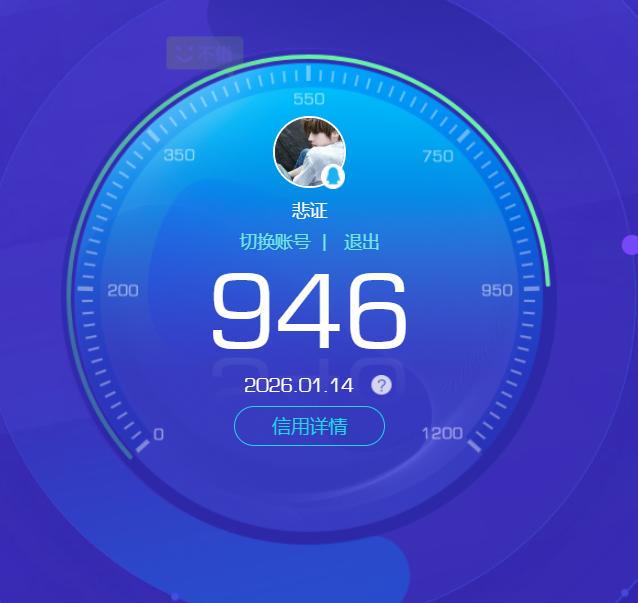Open the 信用详情 credit details
Image resolution: width=638 pixels, height=603 pixels.
click(309, 426)
